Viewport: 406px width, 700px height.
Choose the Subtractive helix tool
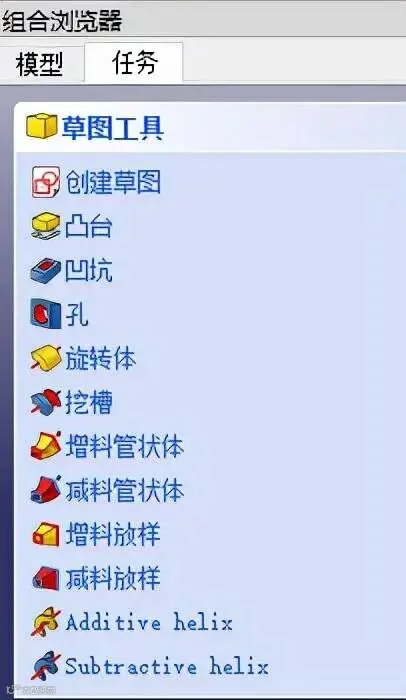(150, 667)
